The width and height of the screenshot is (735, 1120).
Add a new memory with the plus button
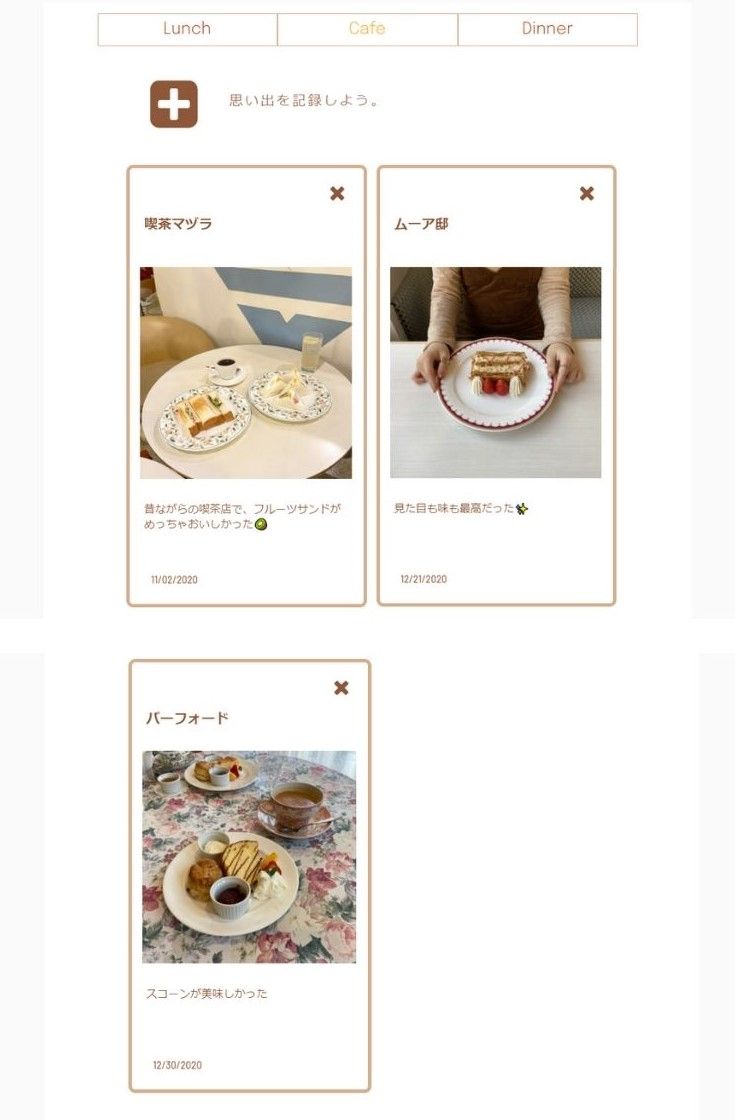pos(174,105)
